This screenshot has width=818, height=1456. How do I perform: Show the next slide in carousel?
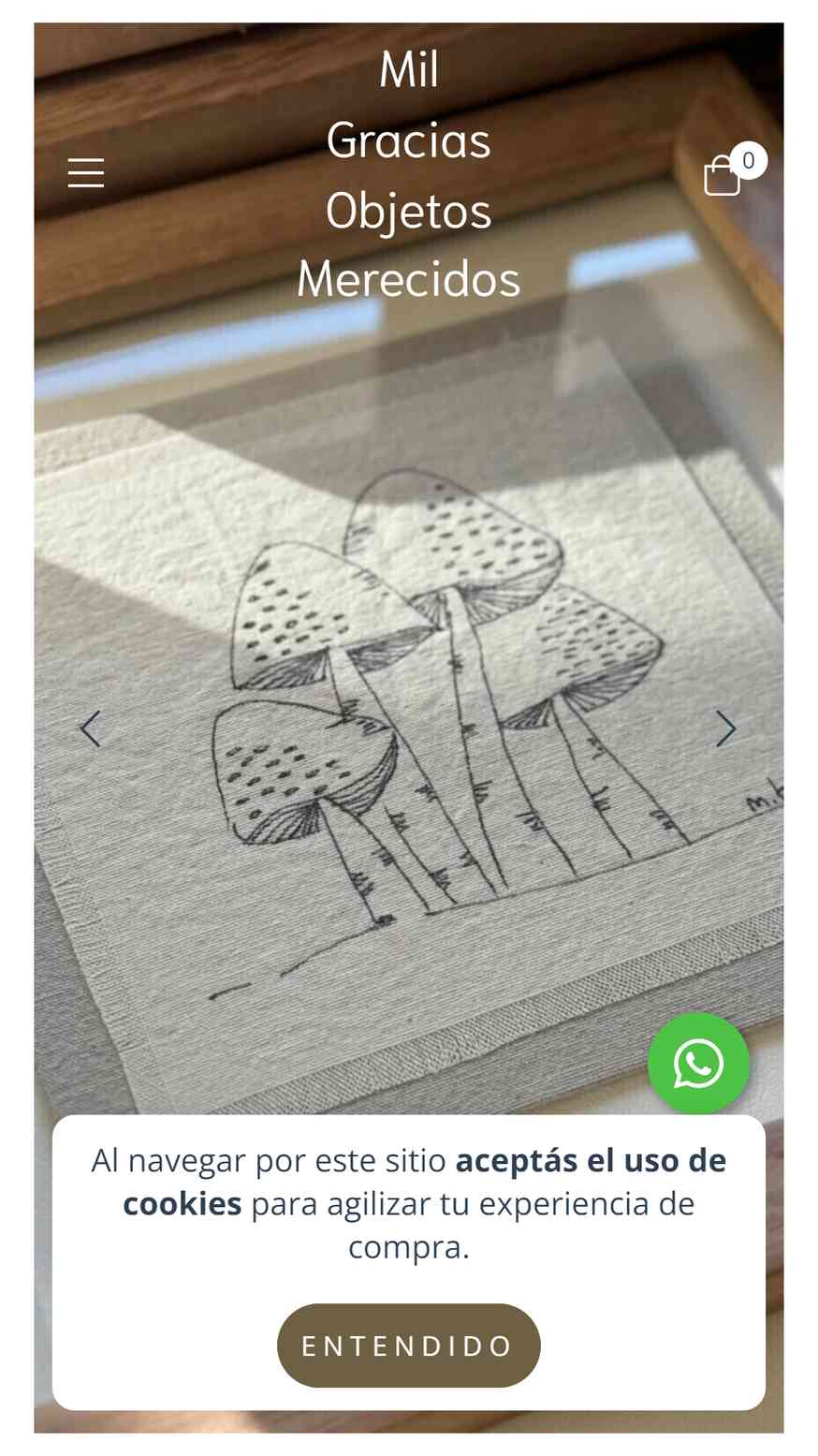pos(726,728)
